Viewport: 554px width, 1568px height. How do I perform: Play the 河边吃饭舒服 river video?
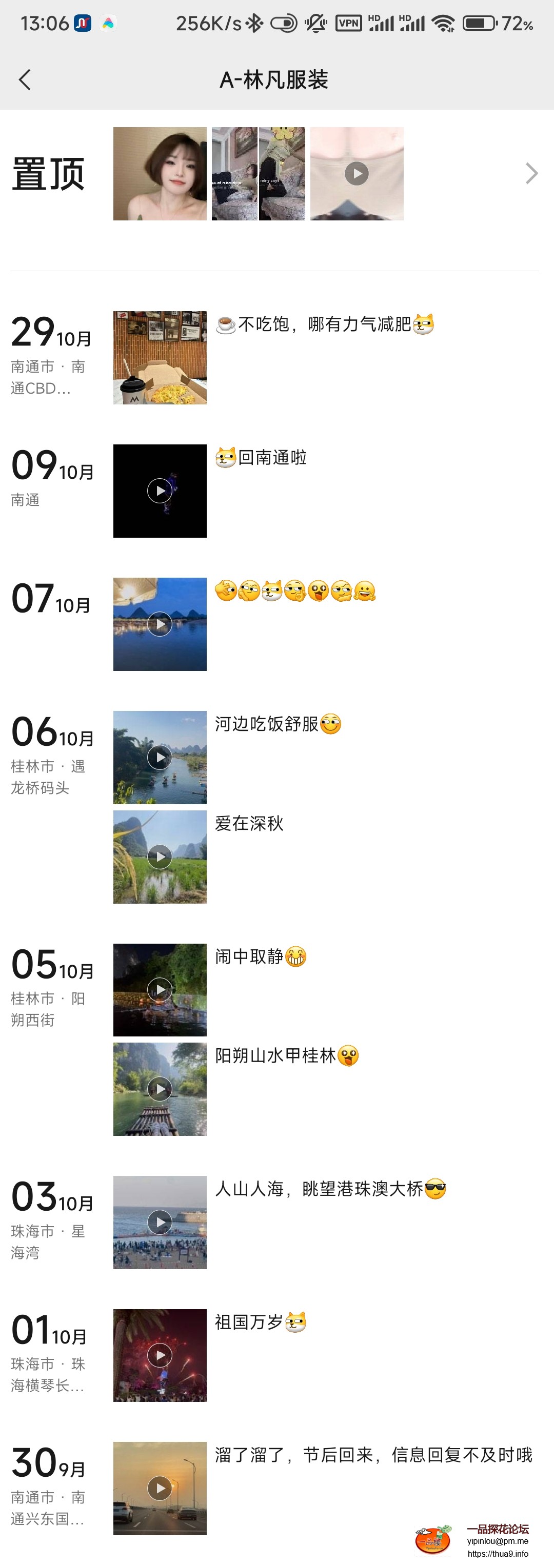point(160,757)
